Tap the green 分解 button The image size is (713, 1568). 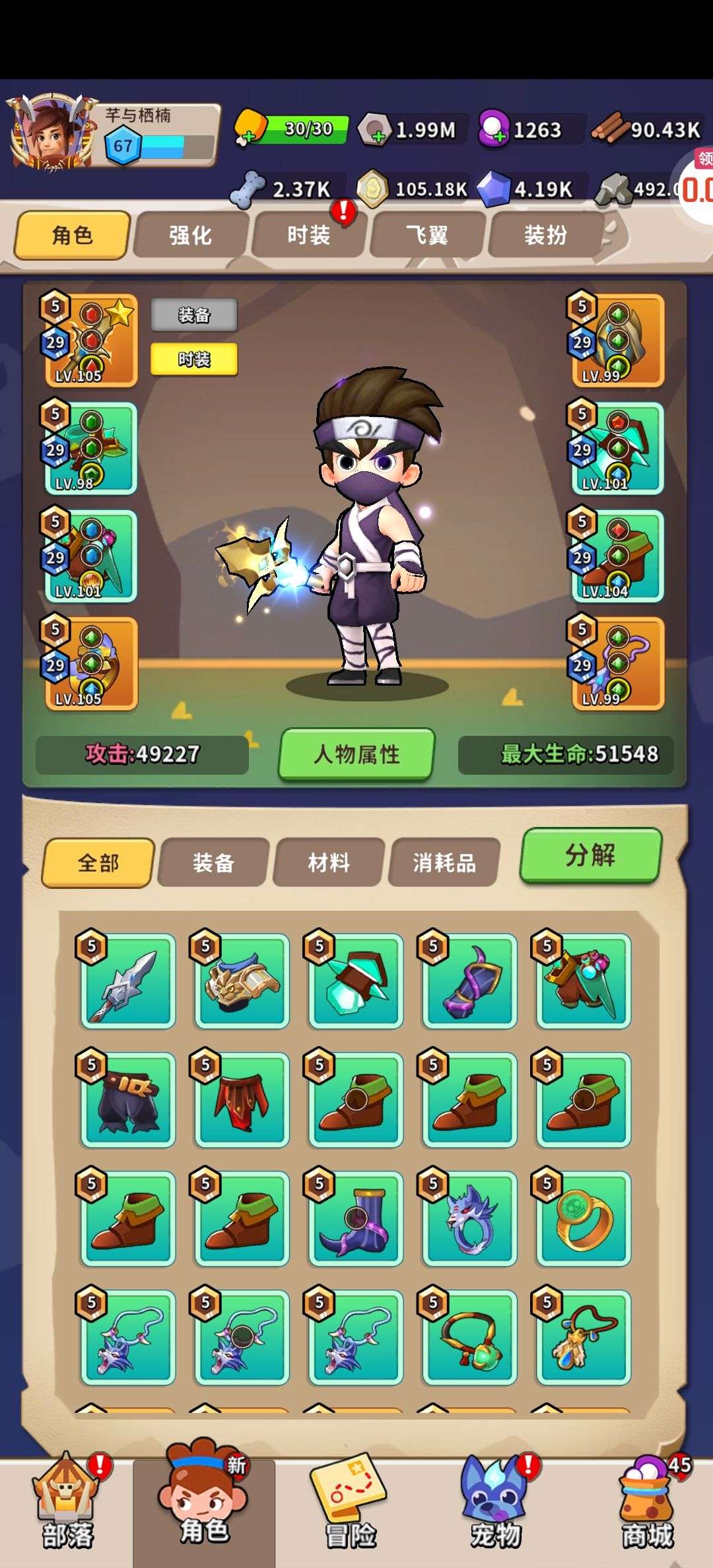[x=591, y=856]
